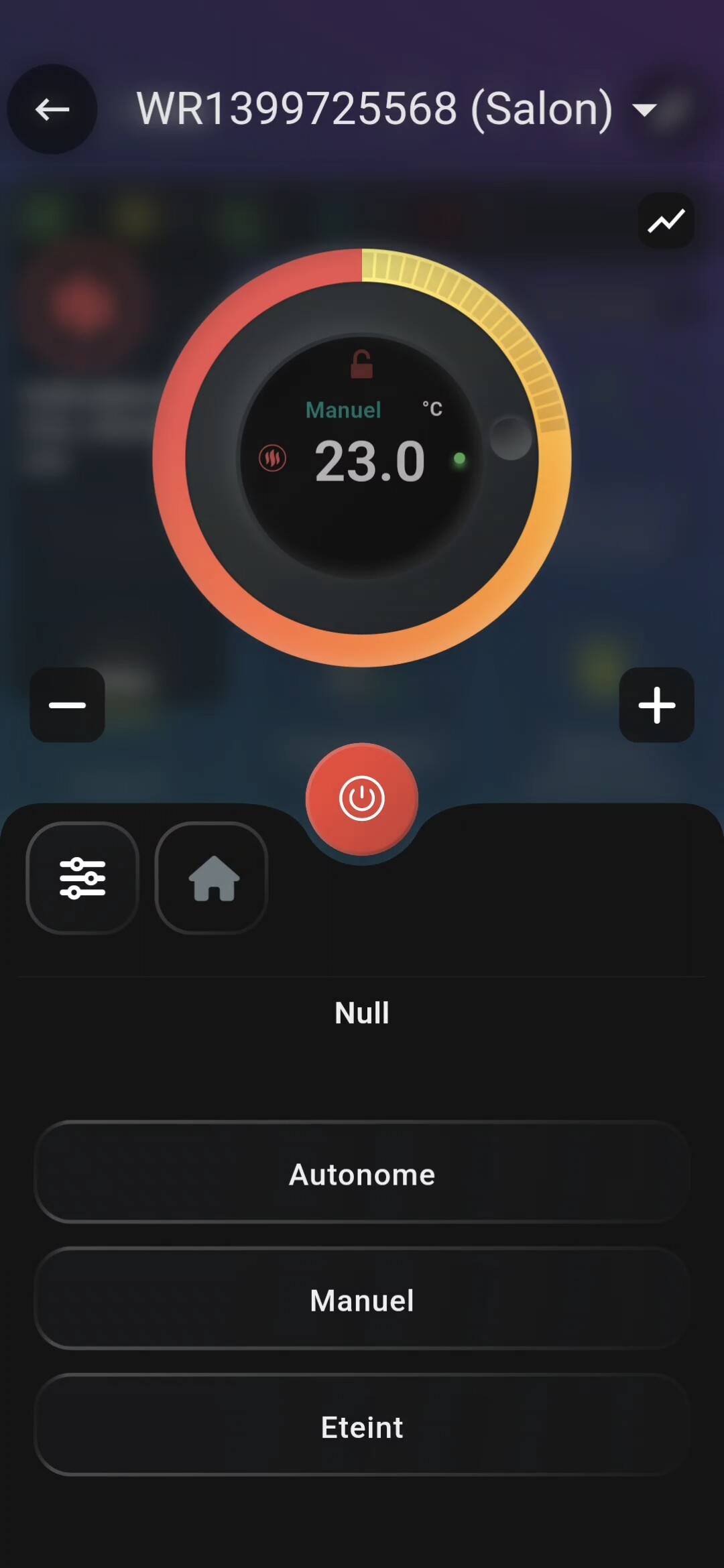Image resolution: width=724 pixels, height=1568 pixels.
Task: Open the sliders settings button
Action: [82, 878]
